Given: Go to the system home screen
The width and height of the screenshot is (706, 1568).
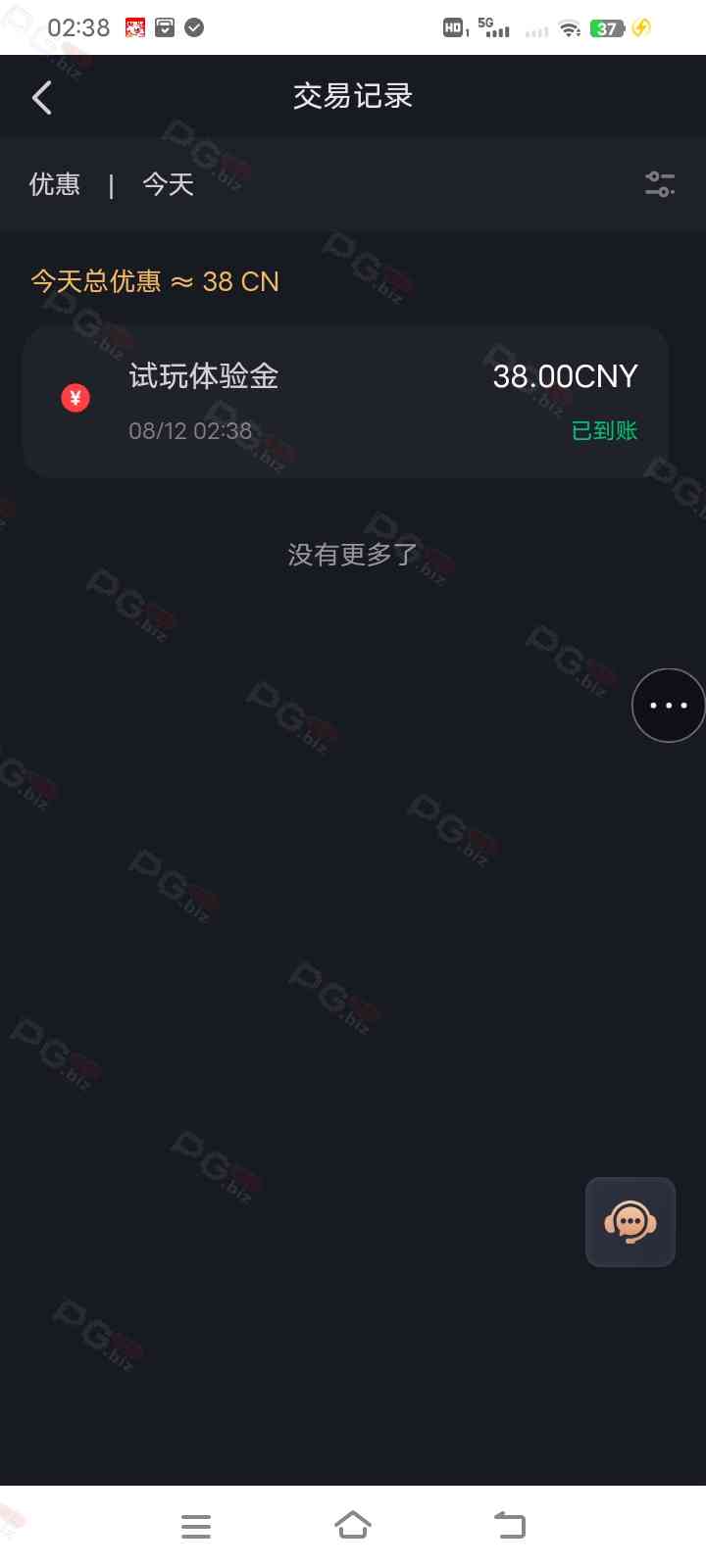Looking at the screenshot, I should tap(353, 1525).
